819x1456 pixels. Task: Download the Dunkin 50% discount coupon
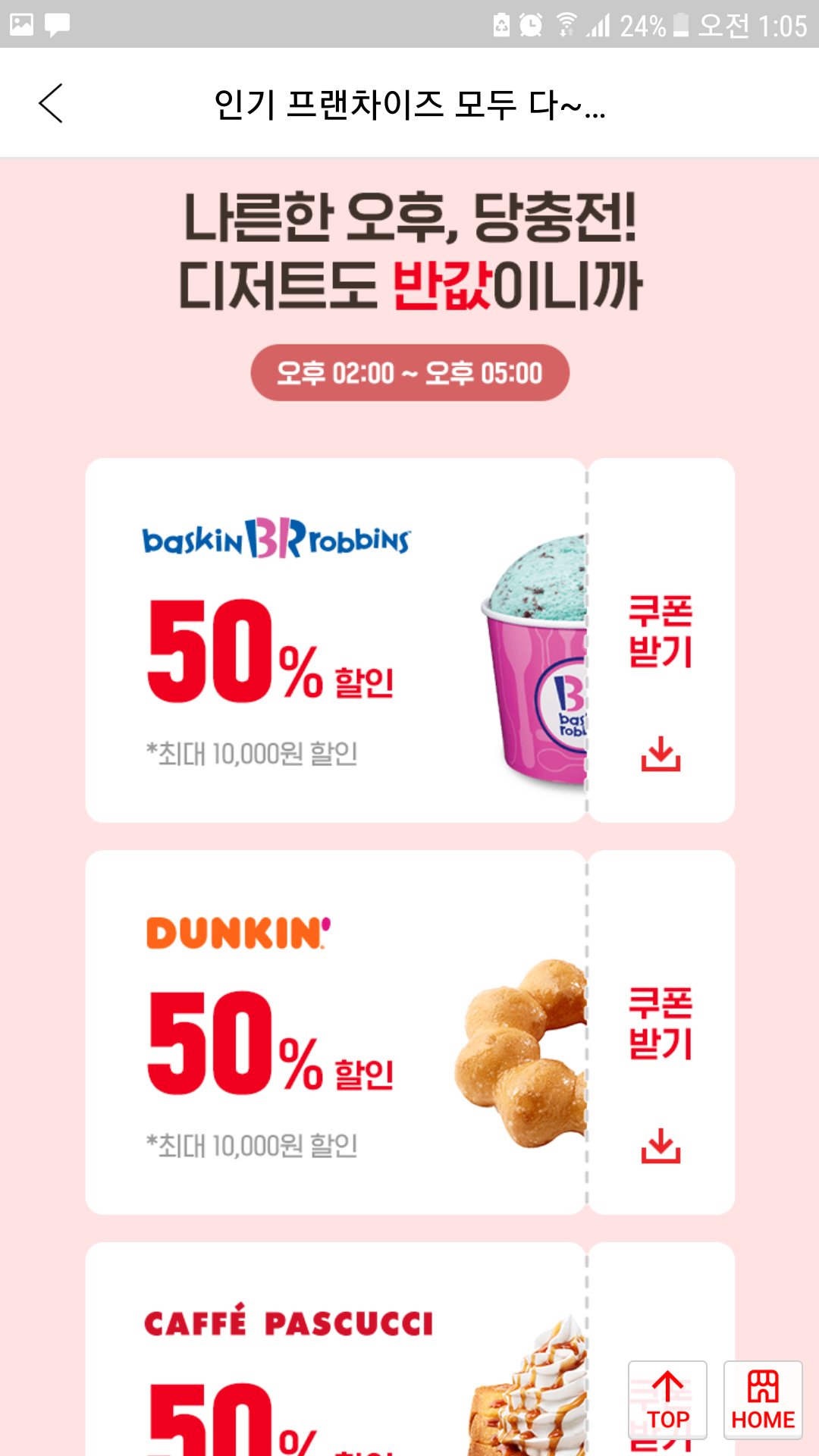[661, 1032]
